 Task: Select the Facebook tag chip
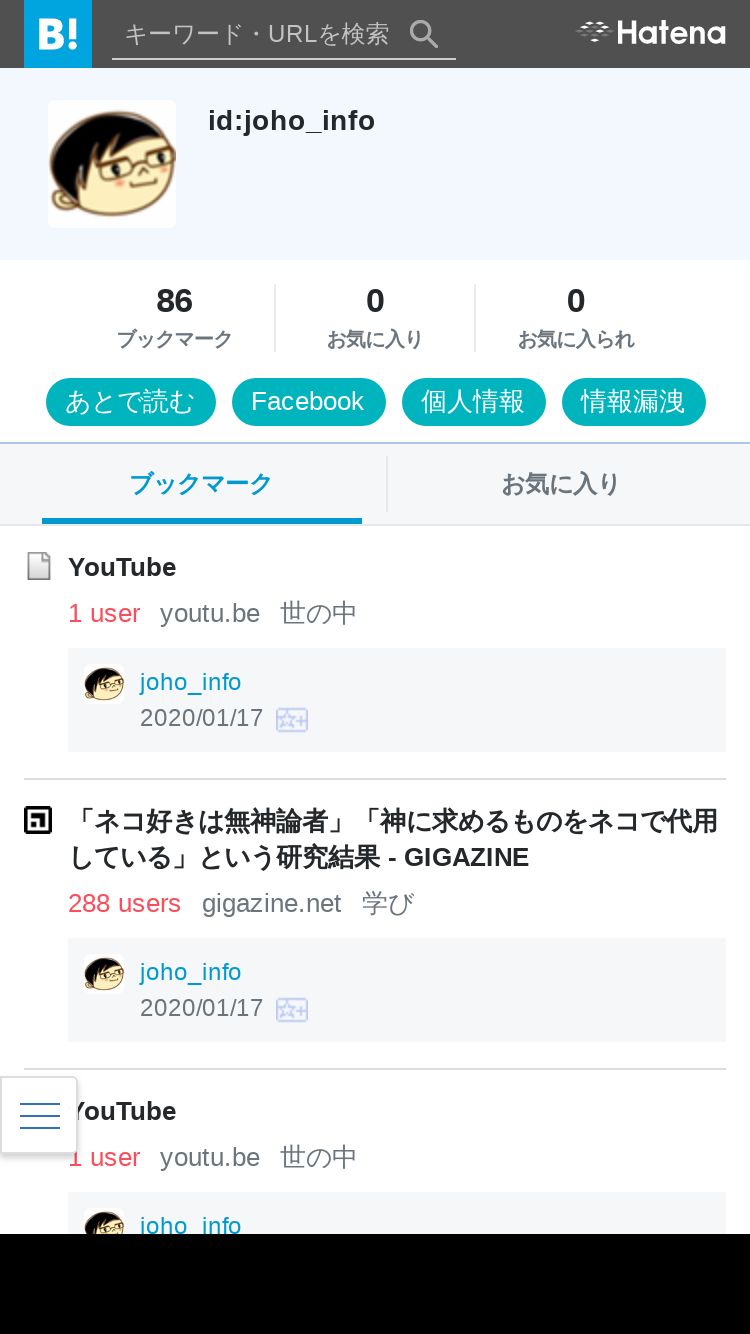(x=308, y=402)
